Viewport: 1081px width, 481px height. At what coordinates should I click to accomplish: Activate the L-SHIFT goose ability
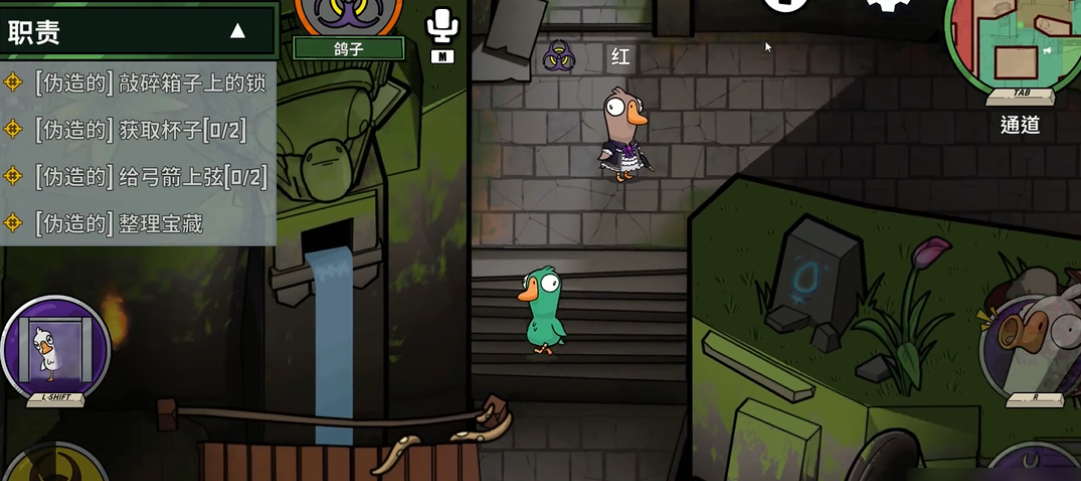[x=55, y=348]
